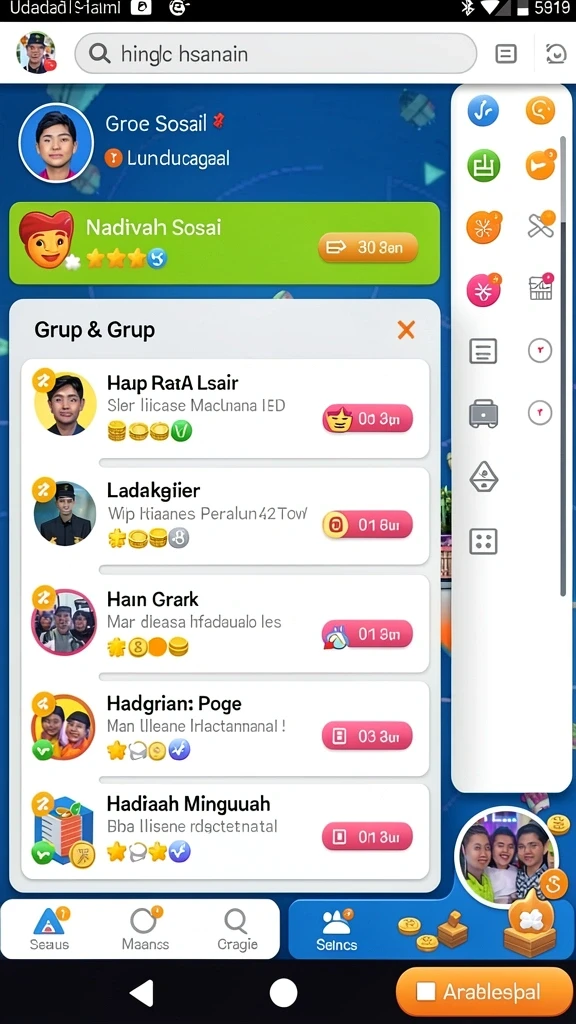Open the Haıp RatA Lsair group row
This screenshot has width=576, height=1024.
pos(225,408)
